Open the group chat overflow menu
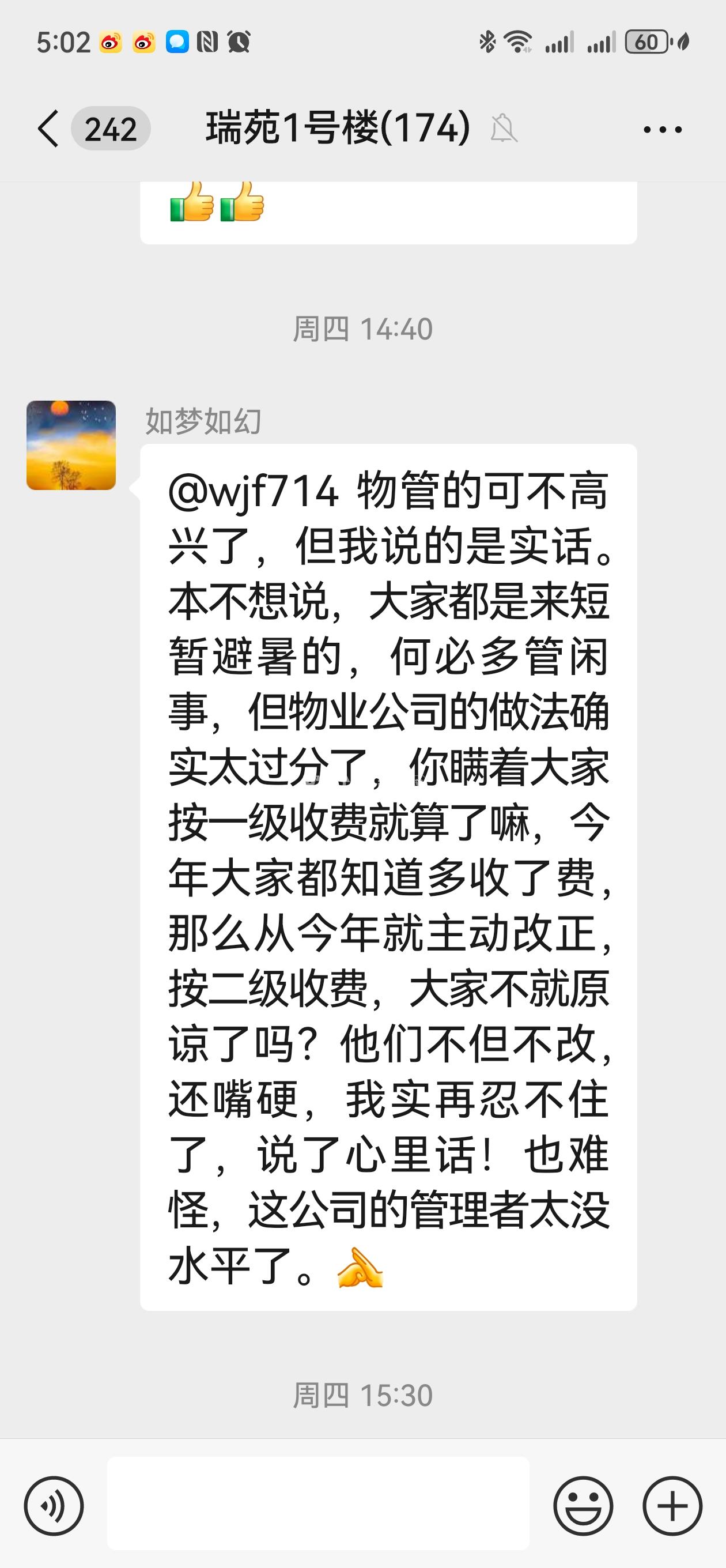726x1568 pixels. [662, 129]
